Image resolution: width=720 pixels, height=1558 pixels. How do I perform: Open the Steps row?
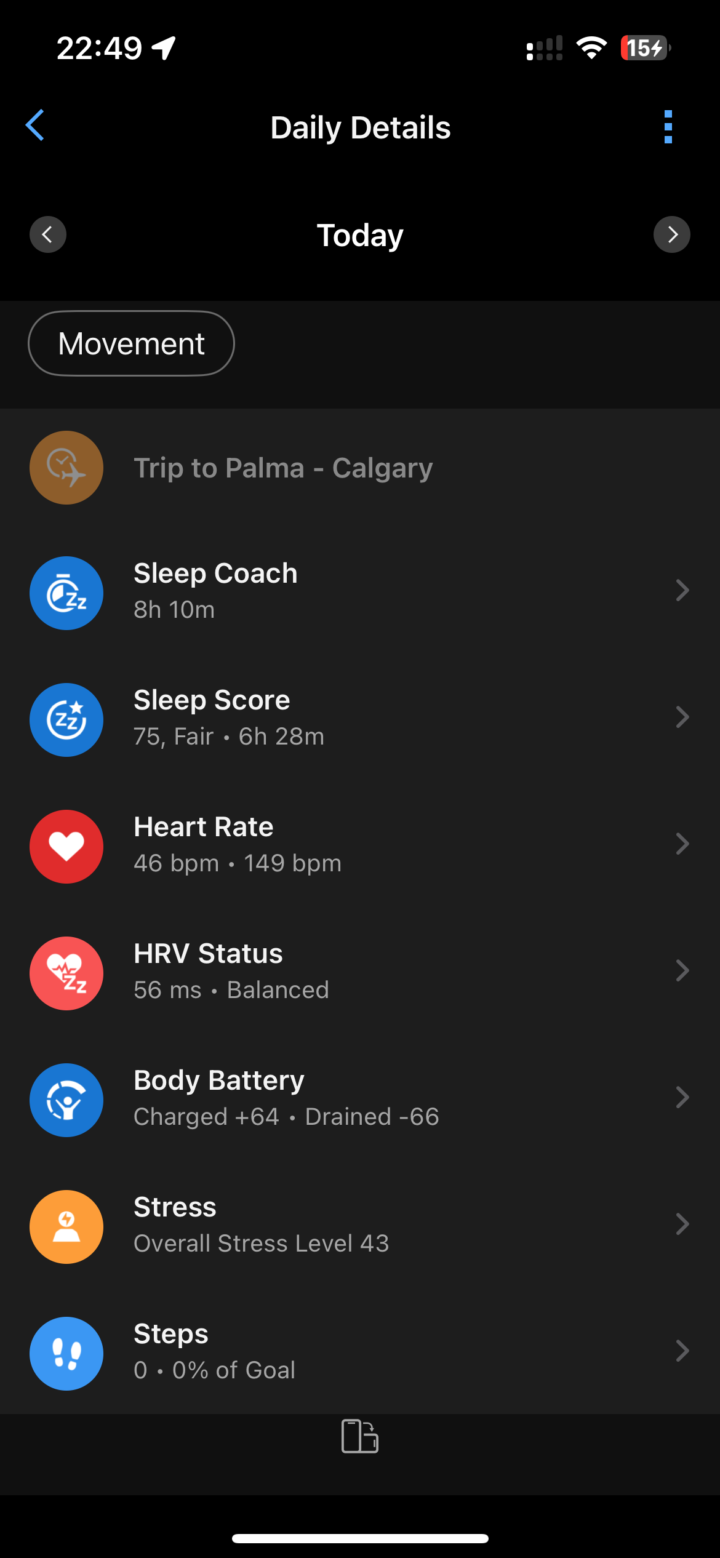click(x=360, y=1351)
